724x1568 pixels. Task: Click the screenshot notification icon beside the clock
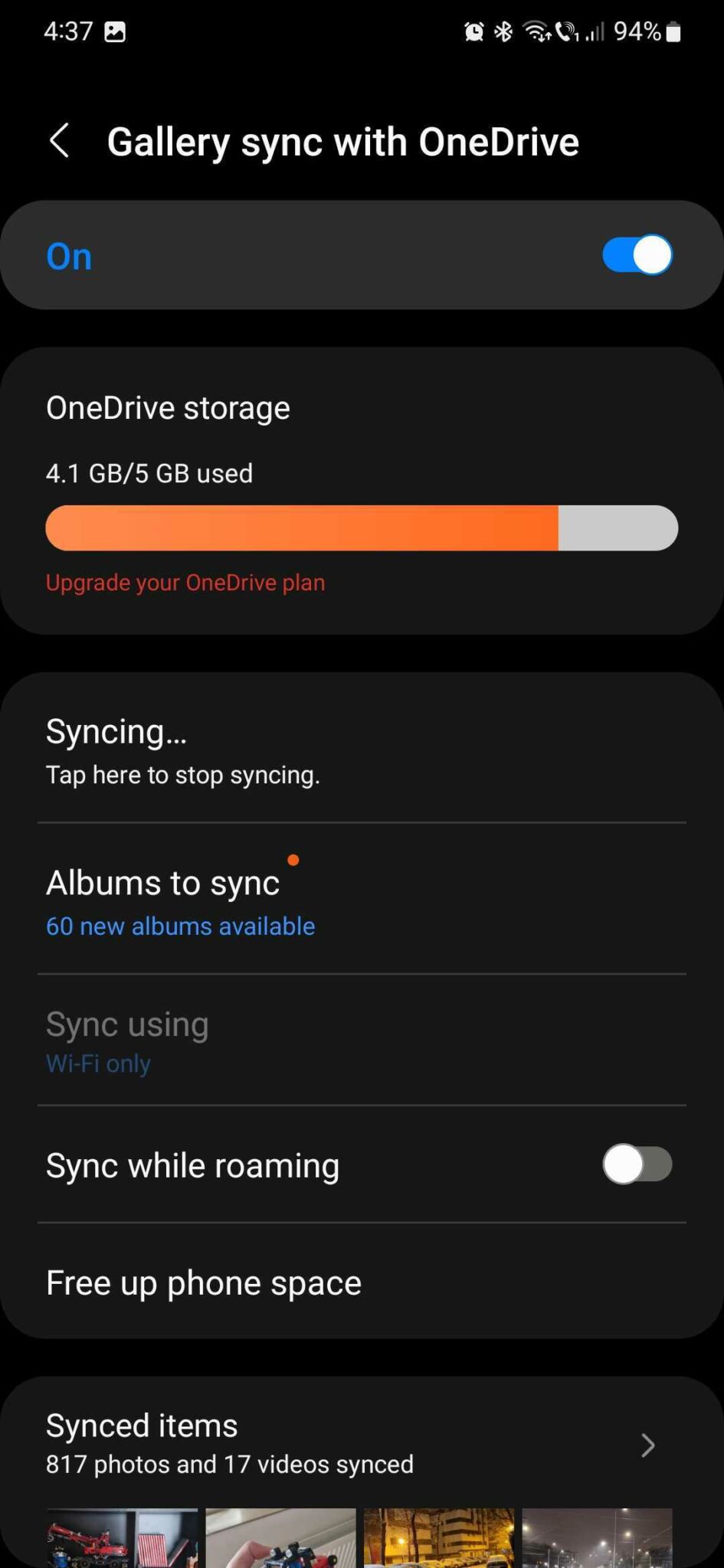point(116,31)
